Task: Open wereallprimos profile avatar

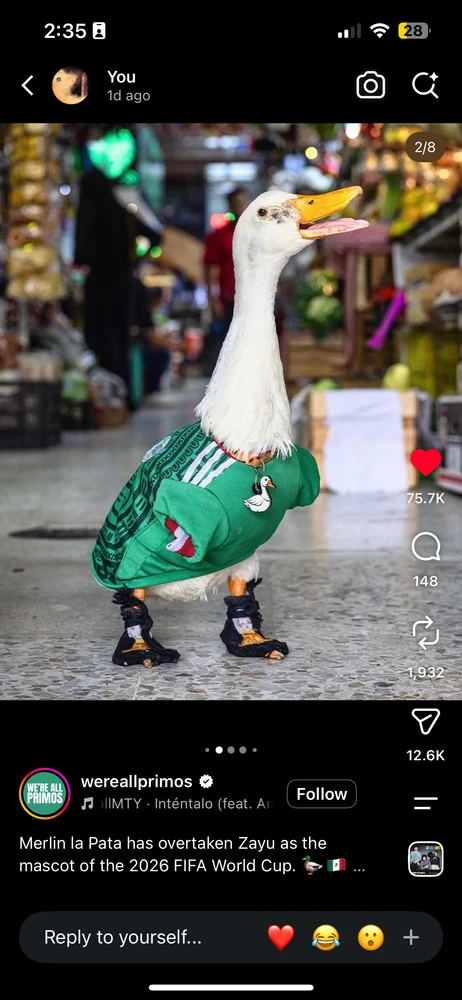Action: [x=45, y=793]
